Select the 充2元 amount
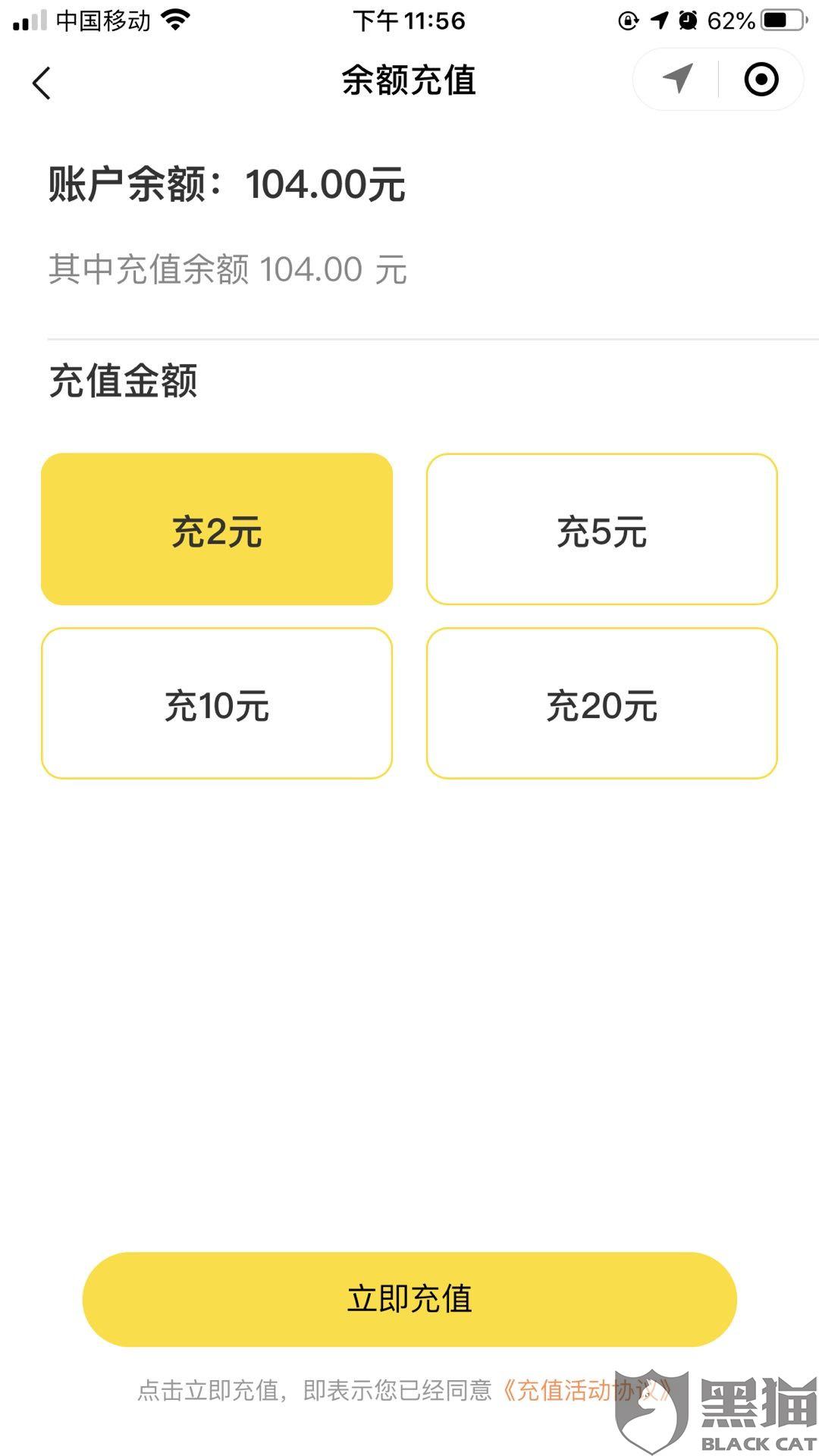The height and width of the screenshot is (1456, 819). tap(217, 529)
